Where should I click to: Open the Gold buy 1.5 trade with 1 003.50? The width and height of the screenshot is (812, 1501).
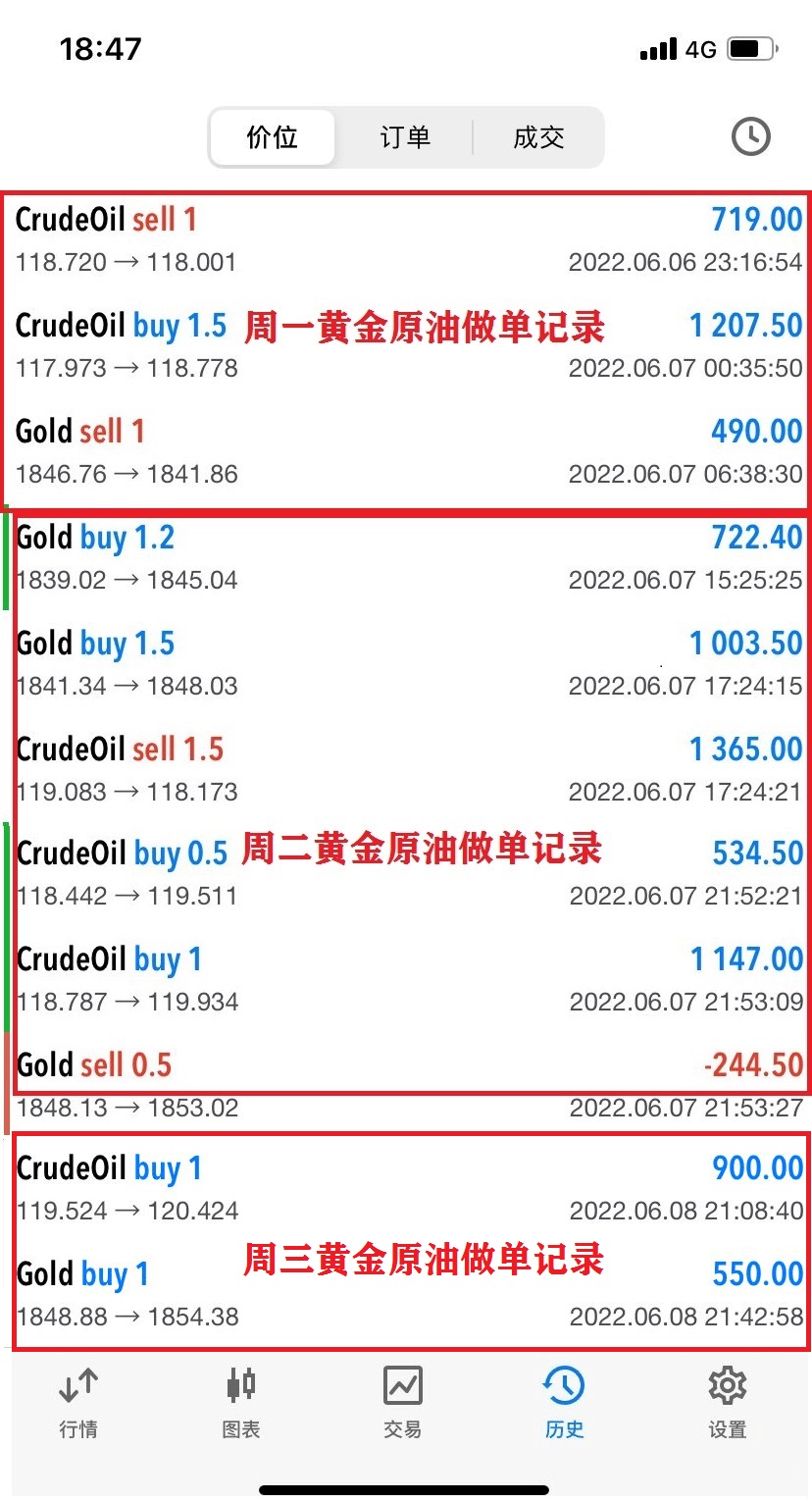406,663
